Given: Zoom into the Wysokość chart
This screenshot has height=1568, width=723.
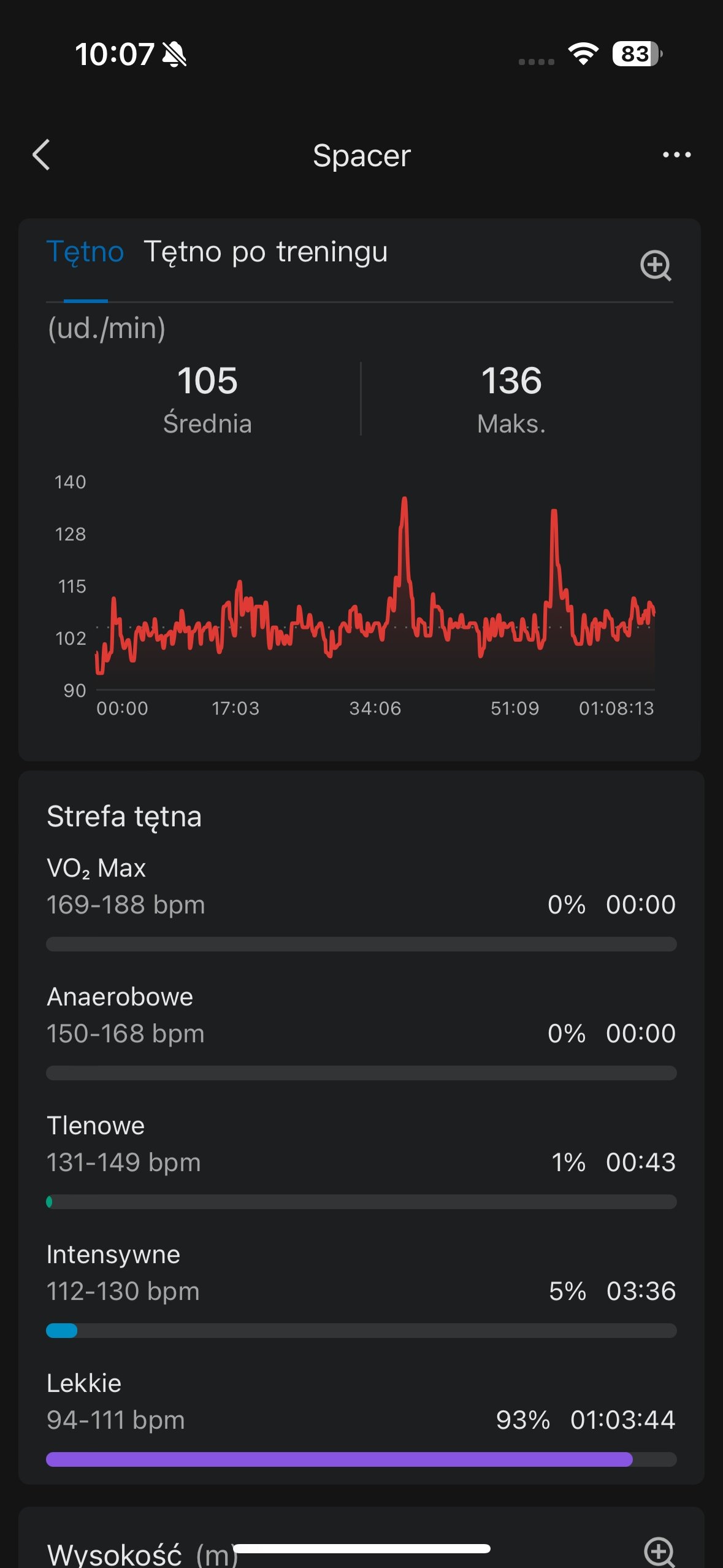Looking at the screenshot, I should pyautogui.click(x=659, y=1552).
